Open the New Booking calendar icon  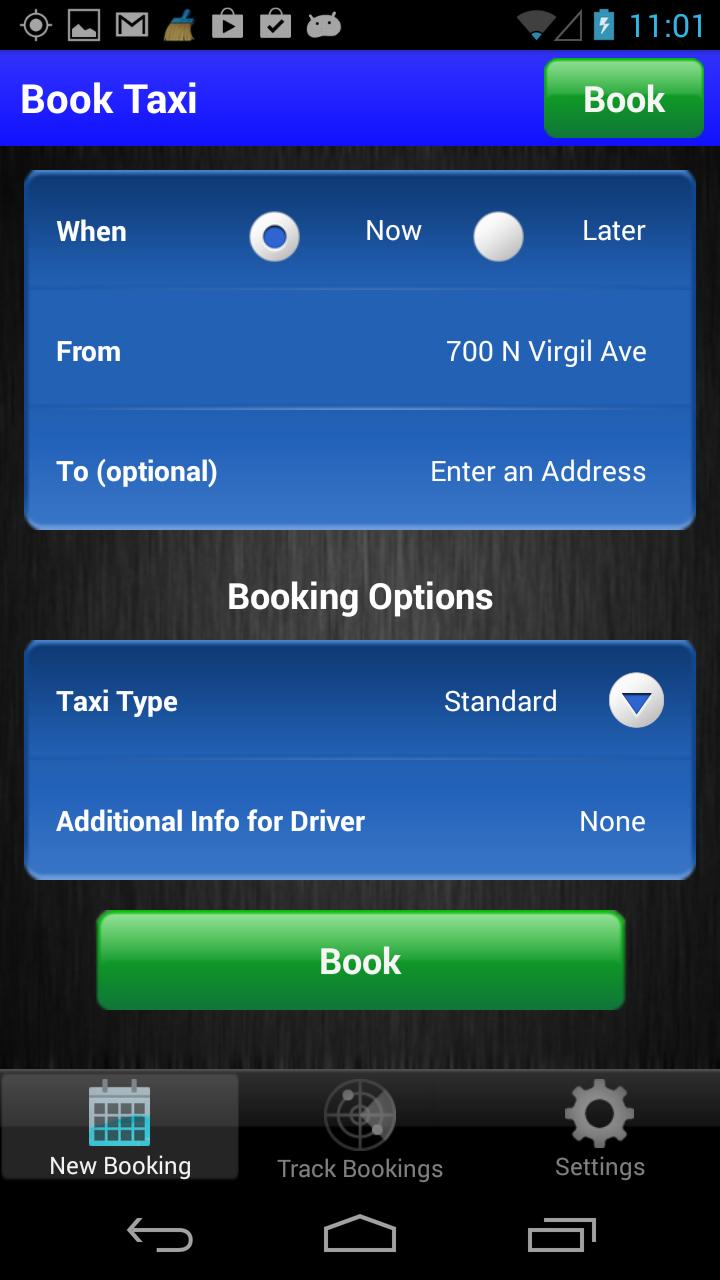[x=120, y=1113]
